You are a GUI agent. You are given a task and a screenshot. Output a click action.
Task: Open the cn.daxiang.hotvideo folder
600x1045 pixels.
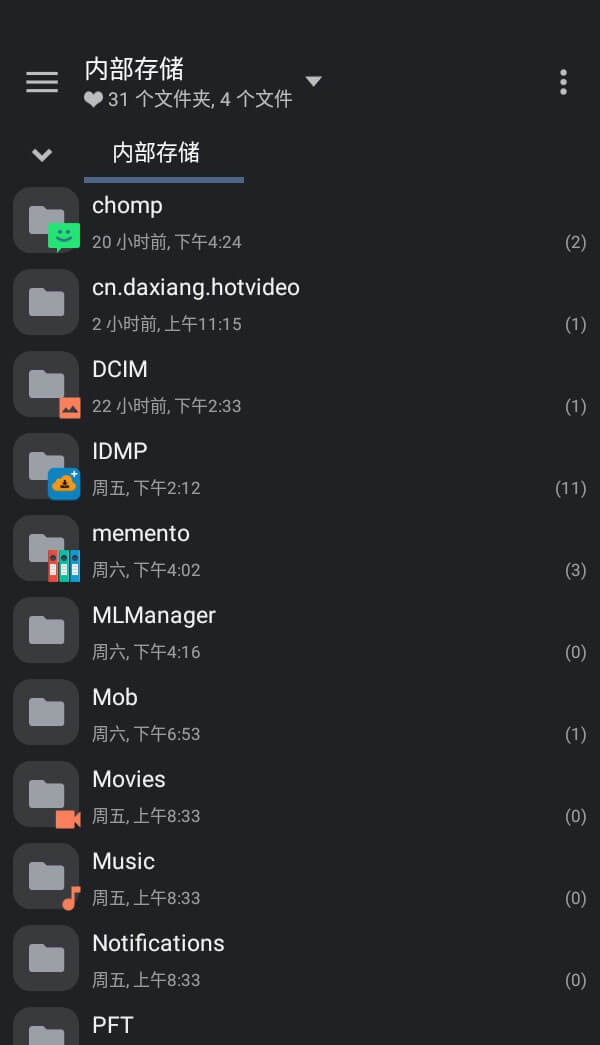point(300,302)
